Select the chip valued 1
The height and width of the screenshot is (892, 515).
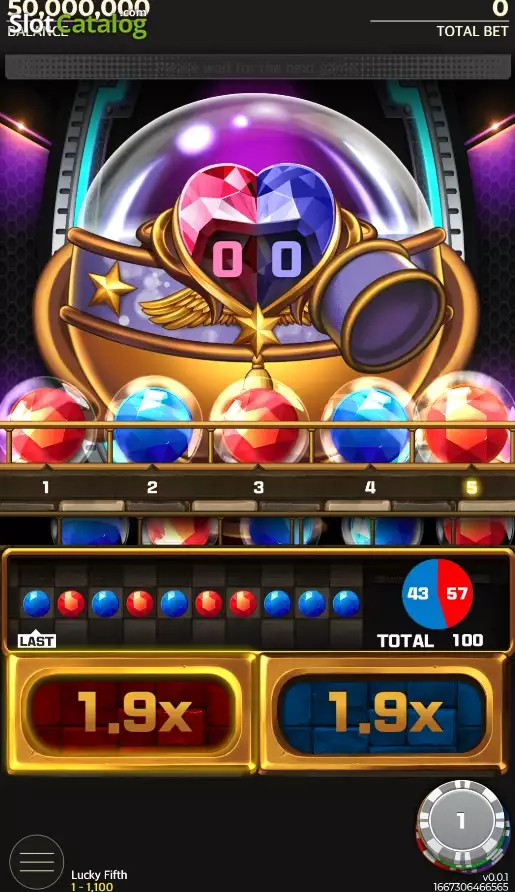[x=461, y=821]
